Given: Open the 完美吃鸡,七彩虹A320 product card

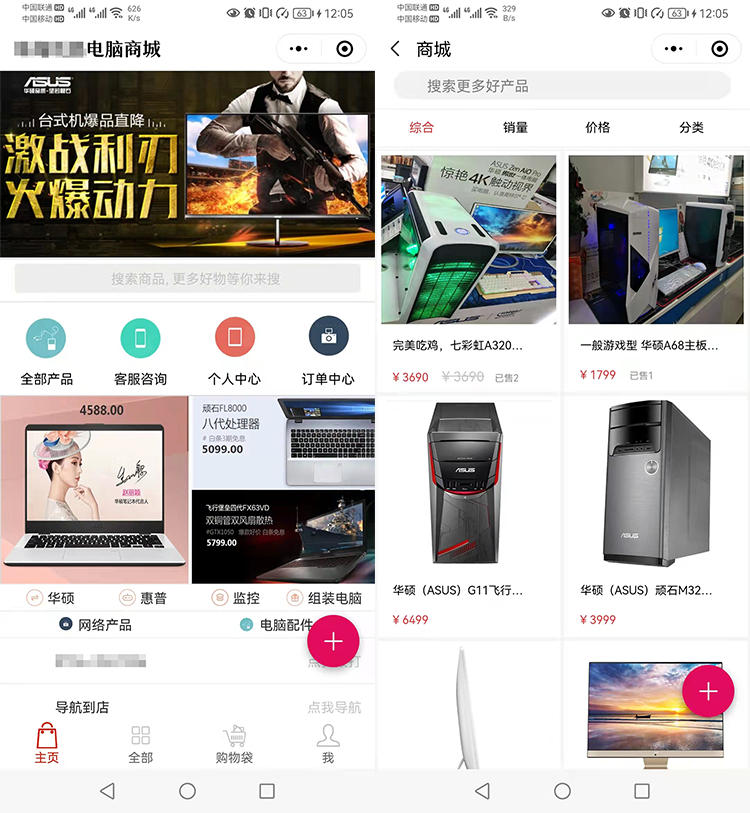Looking at the screenshot, I should click(468, 270).
